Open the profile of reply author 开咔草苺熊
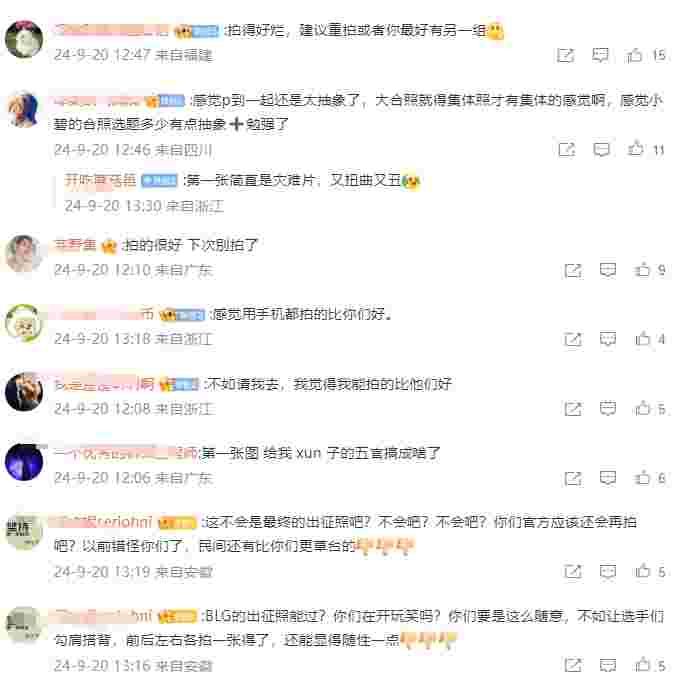This screenshot has height=679, width=685. pyautogui.click(x=100, y=180)
